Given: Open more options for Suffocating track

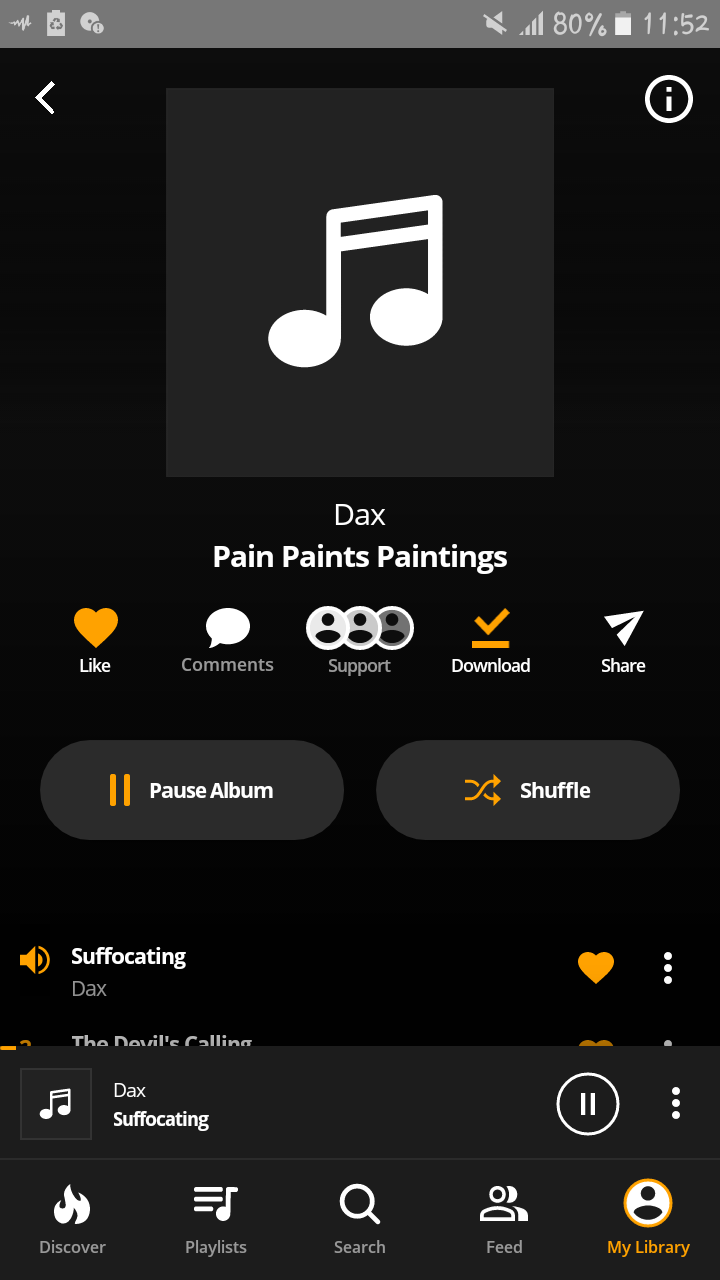Looking at the screenshot, I should click(668, 967).
